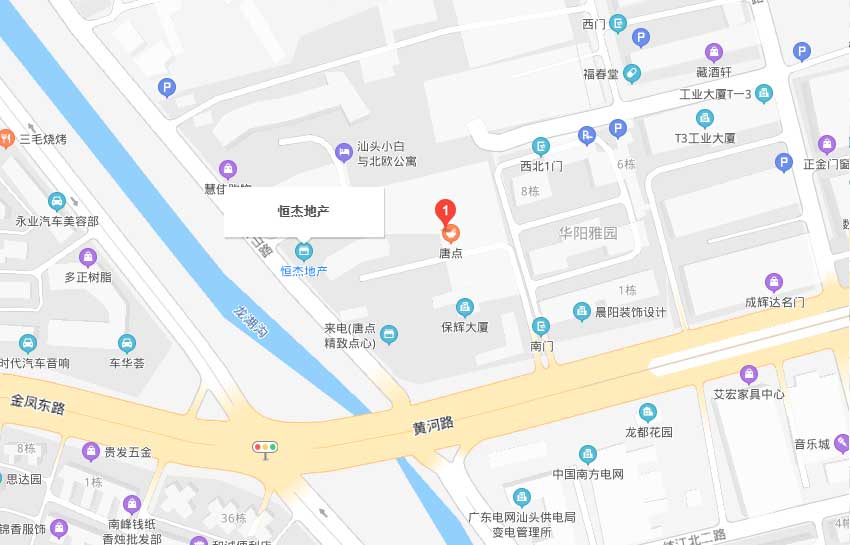Screen dimensions: 850x545
Task: Select the 中国南方电网 marker
Action: click(587, 454)
